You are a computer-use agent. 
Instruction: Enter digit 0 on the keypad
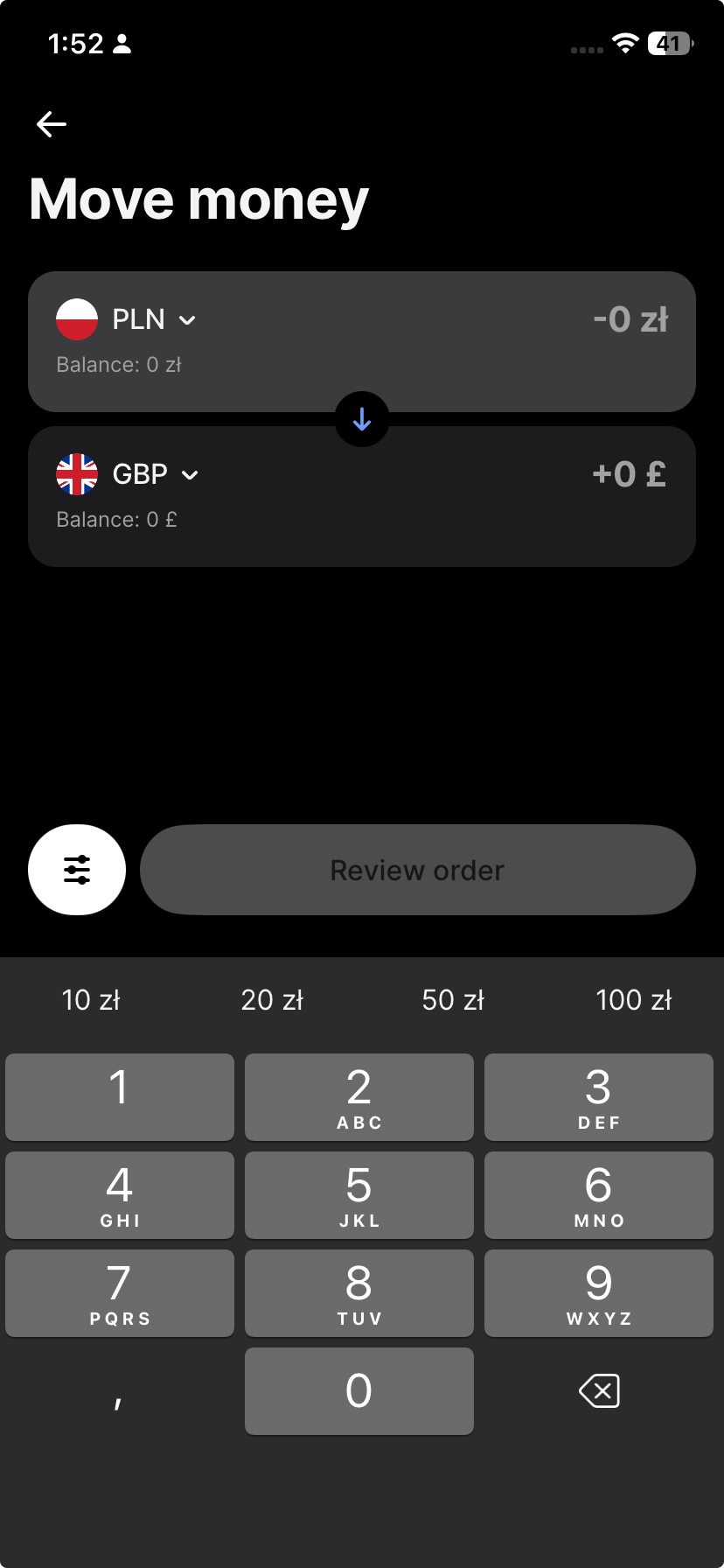(x=359, y=1391)
